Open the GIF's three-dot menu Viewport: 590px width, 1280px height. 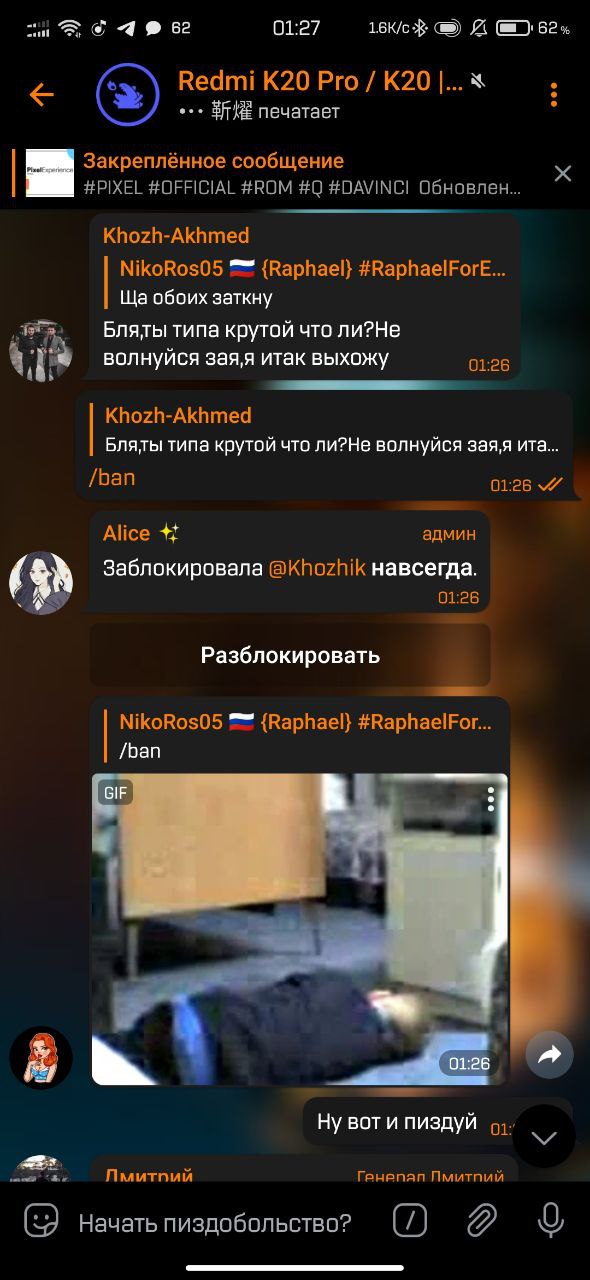coord(491,798)
